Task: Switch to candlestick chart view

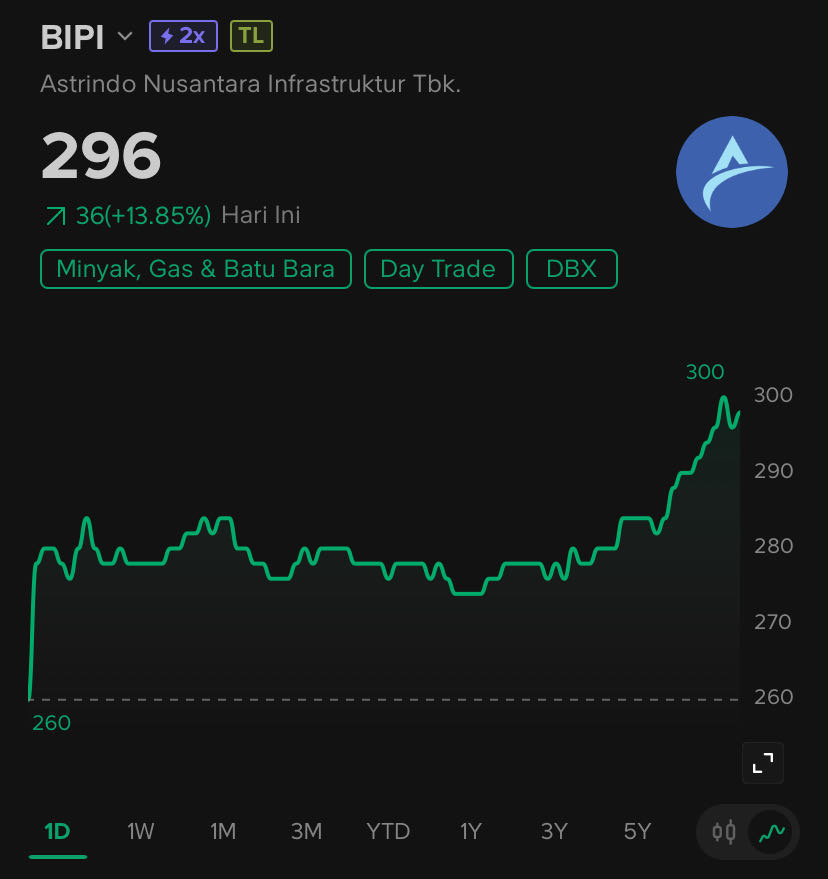Action: [724, 831]
